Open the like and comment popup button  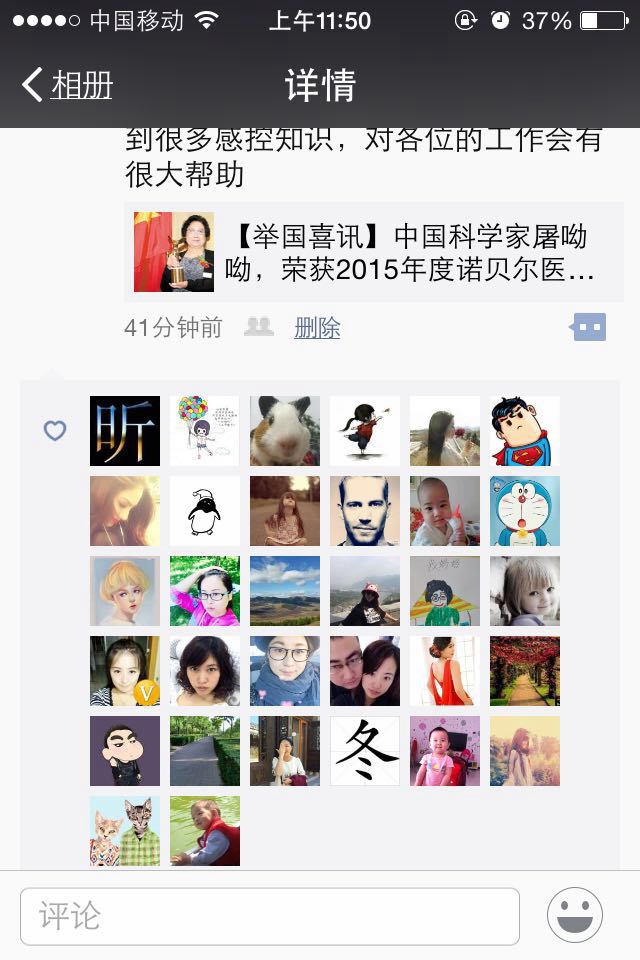click(x=589, y=327)
